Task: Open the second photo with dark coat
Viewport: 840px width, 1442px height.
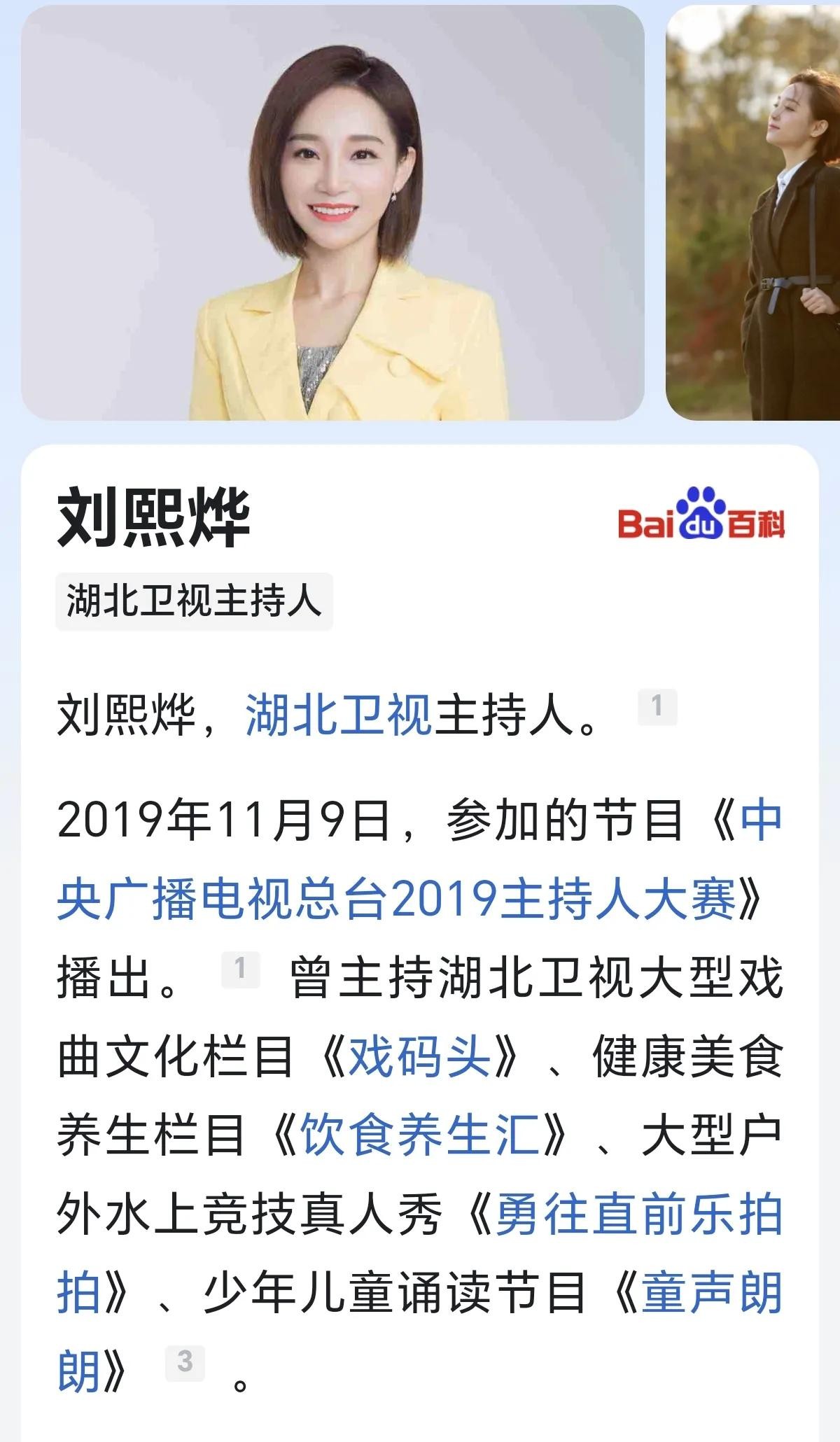Action: [x=752, y=213]
